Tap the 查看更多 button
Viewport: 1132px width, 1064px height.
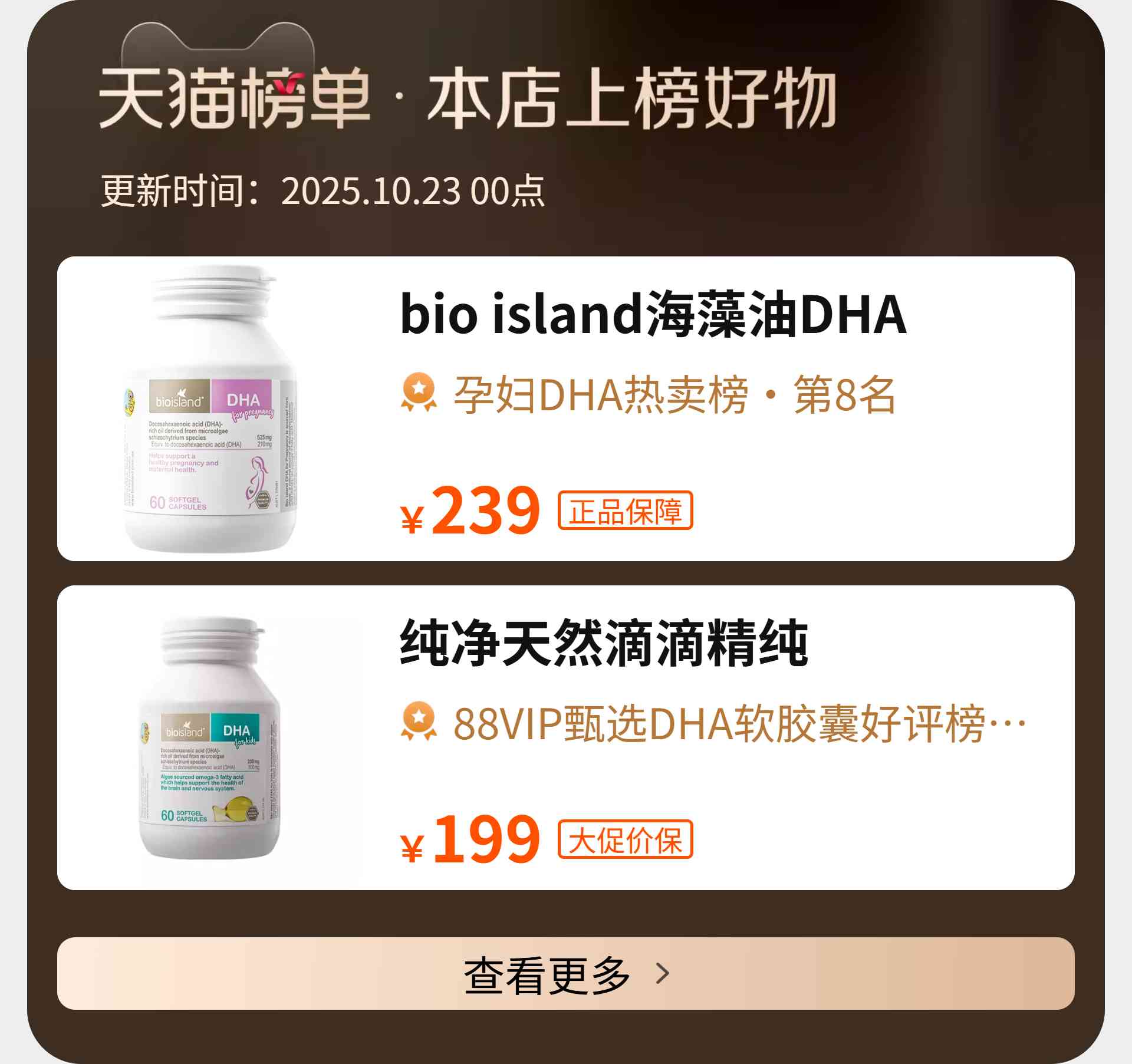(x=565, y=973)
